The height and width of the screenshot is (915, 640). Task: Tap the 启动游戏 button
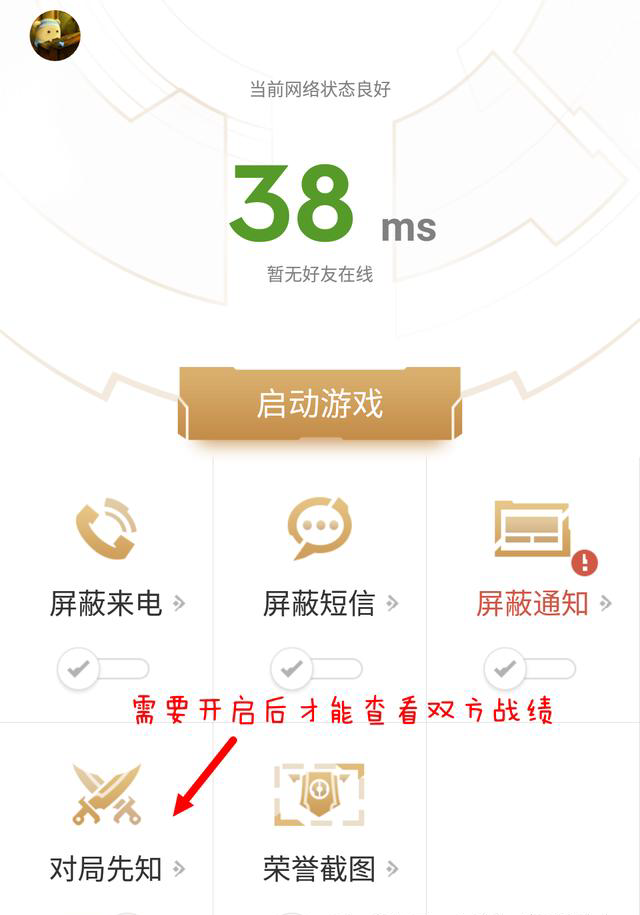[x=320, y=404]
